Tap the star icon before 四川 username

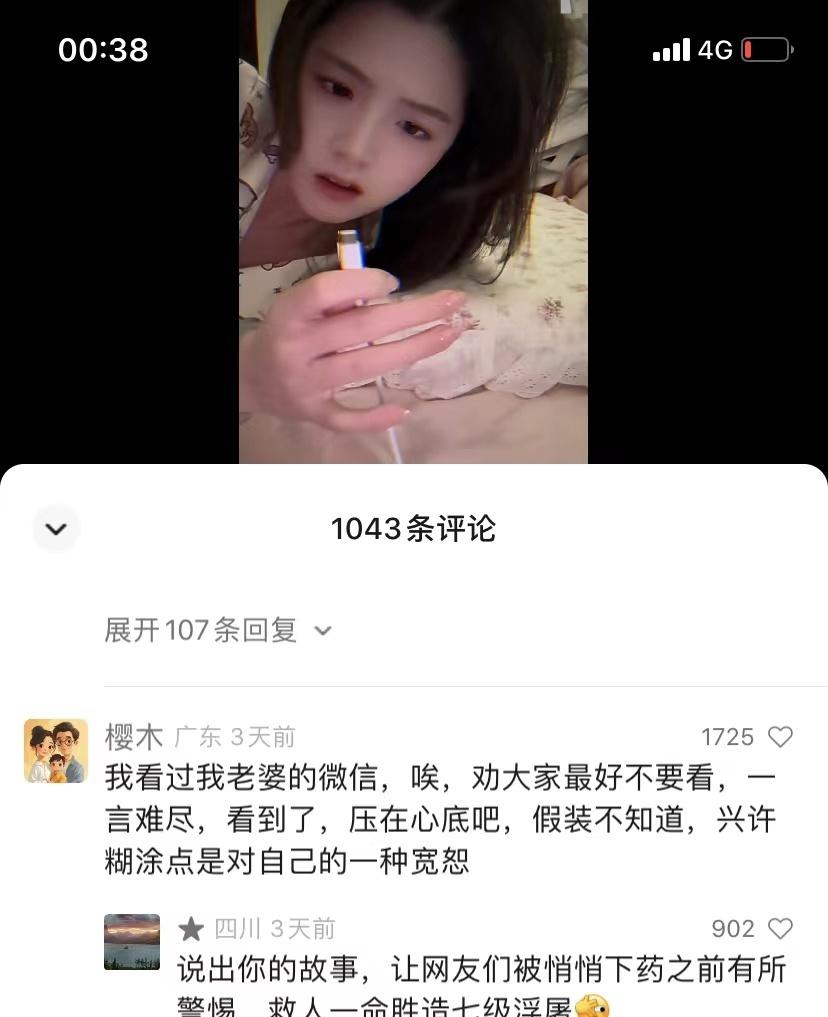point(190,929)
